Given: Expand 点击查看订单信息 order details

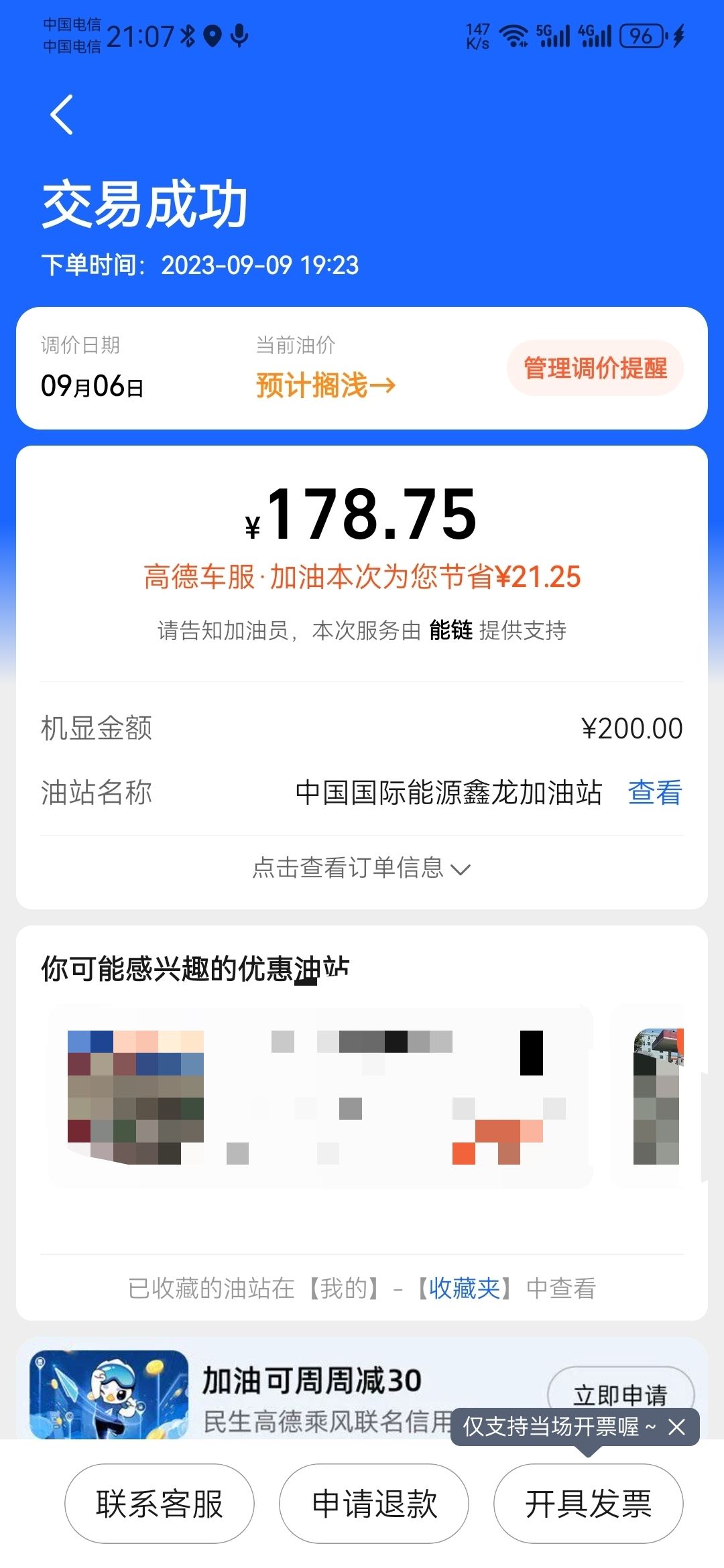Looking at the screenshot, I should pos(361,868).
